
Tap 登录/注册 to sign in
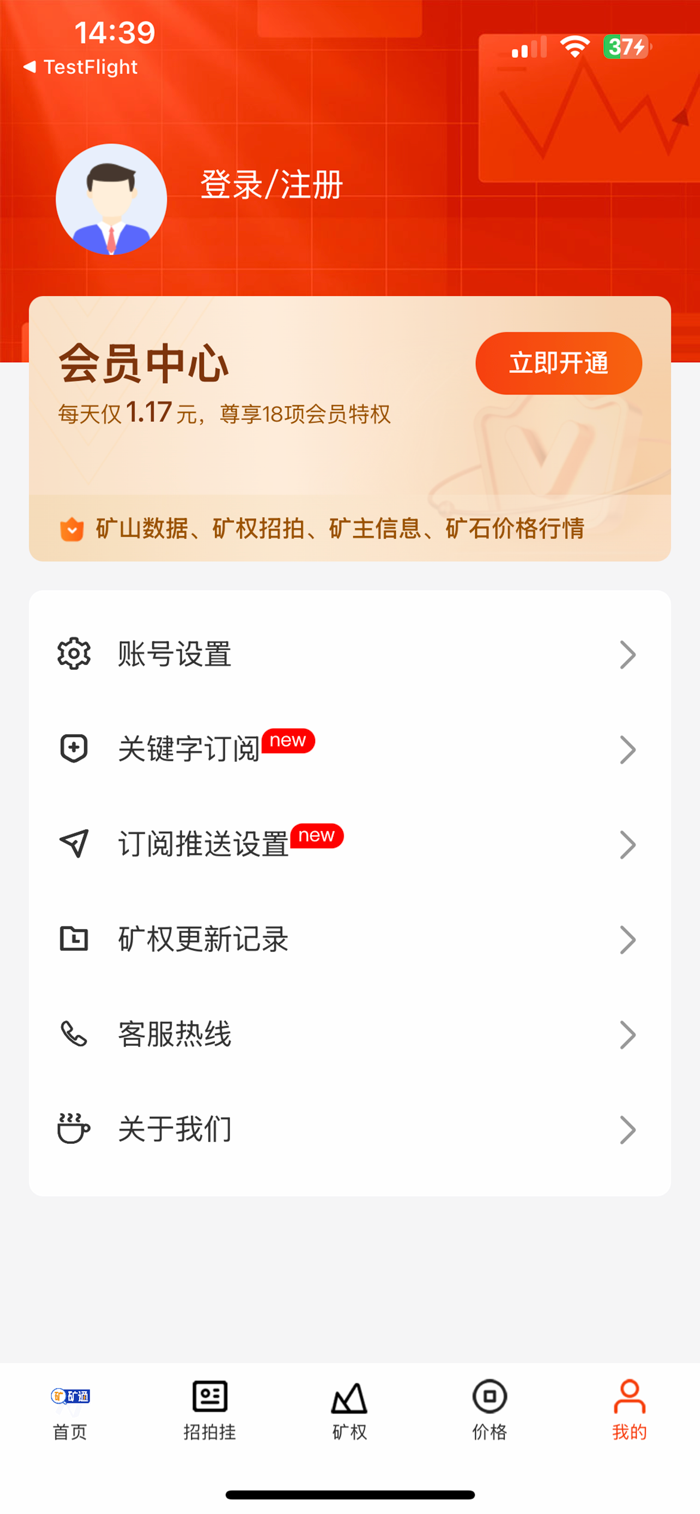point(272,185)
